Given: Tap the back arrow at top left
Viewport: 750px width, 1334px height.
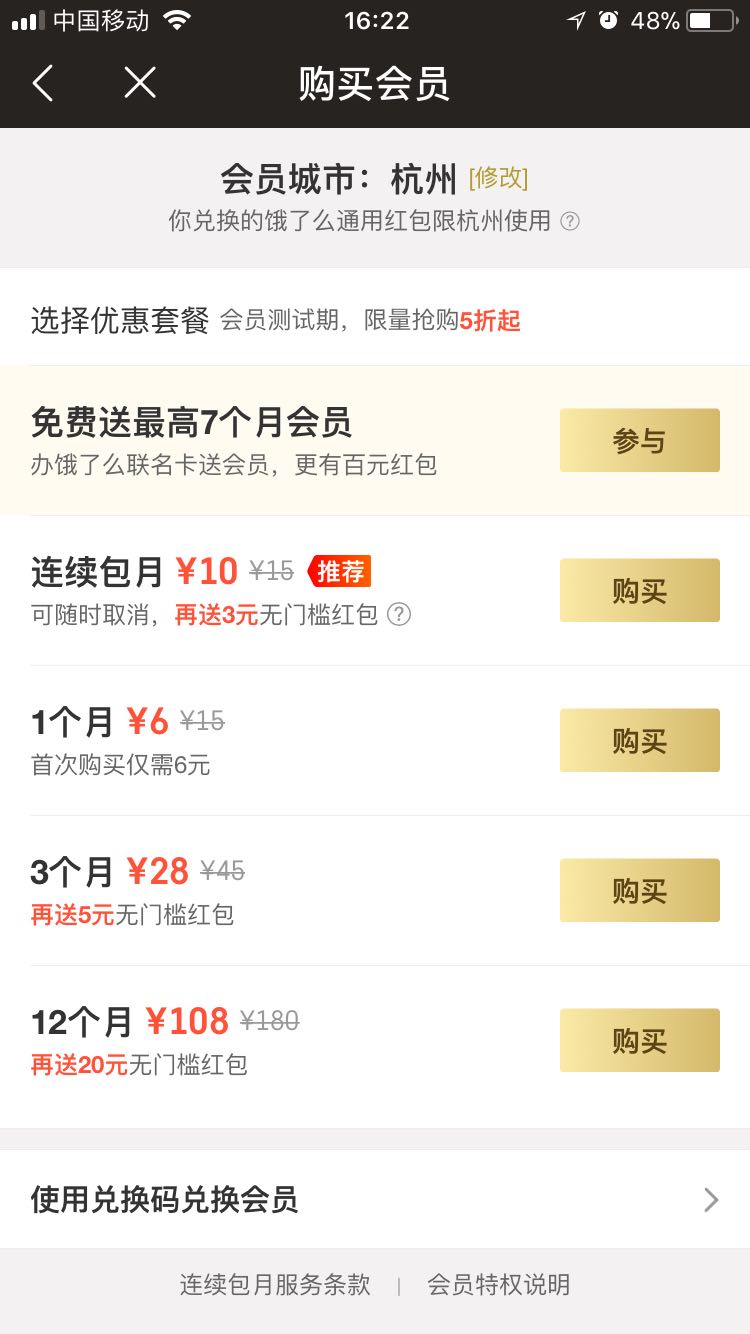Looking at the screenshot, I should point(42,84).
